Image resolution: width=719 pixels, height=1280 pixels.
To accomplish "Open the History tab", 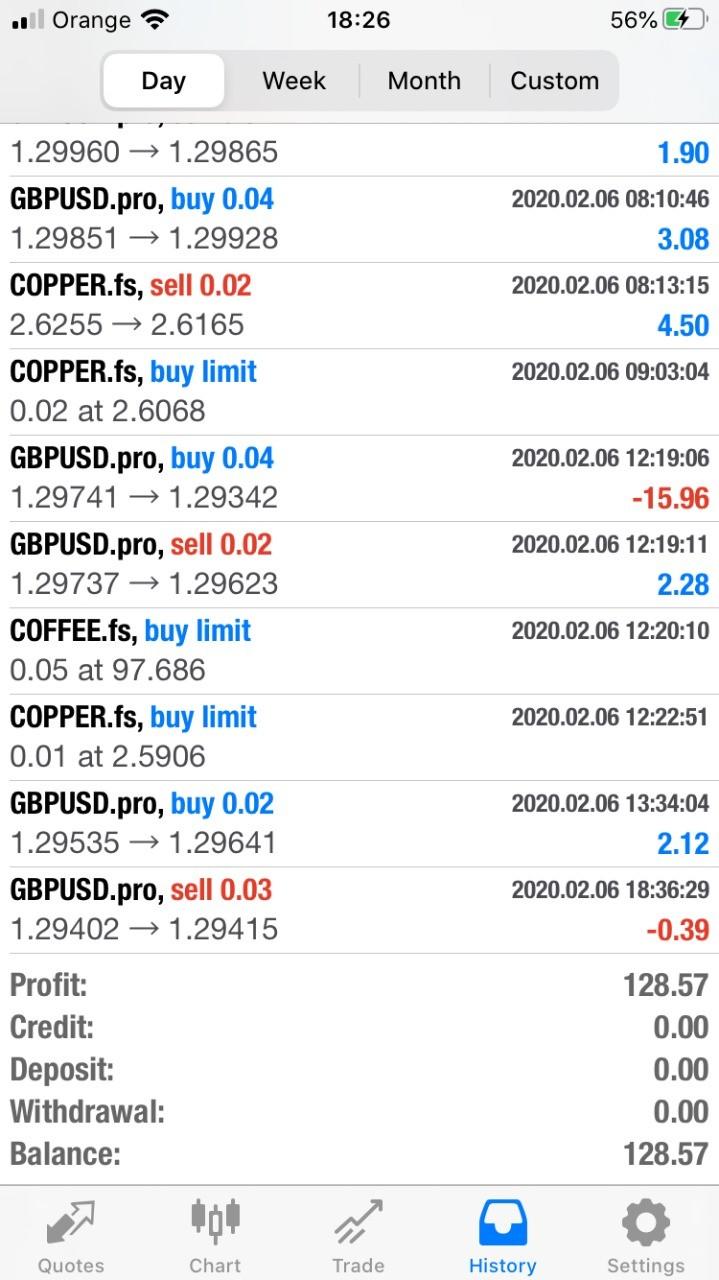I will [502, 1235].
